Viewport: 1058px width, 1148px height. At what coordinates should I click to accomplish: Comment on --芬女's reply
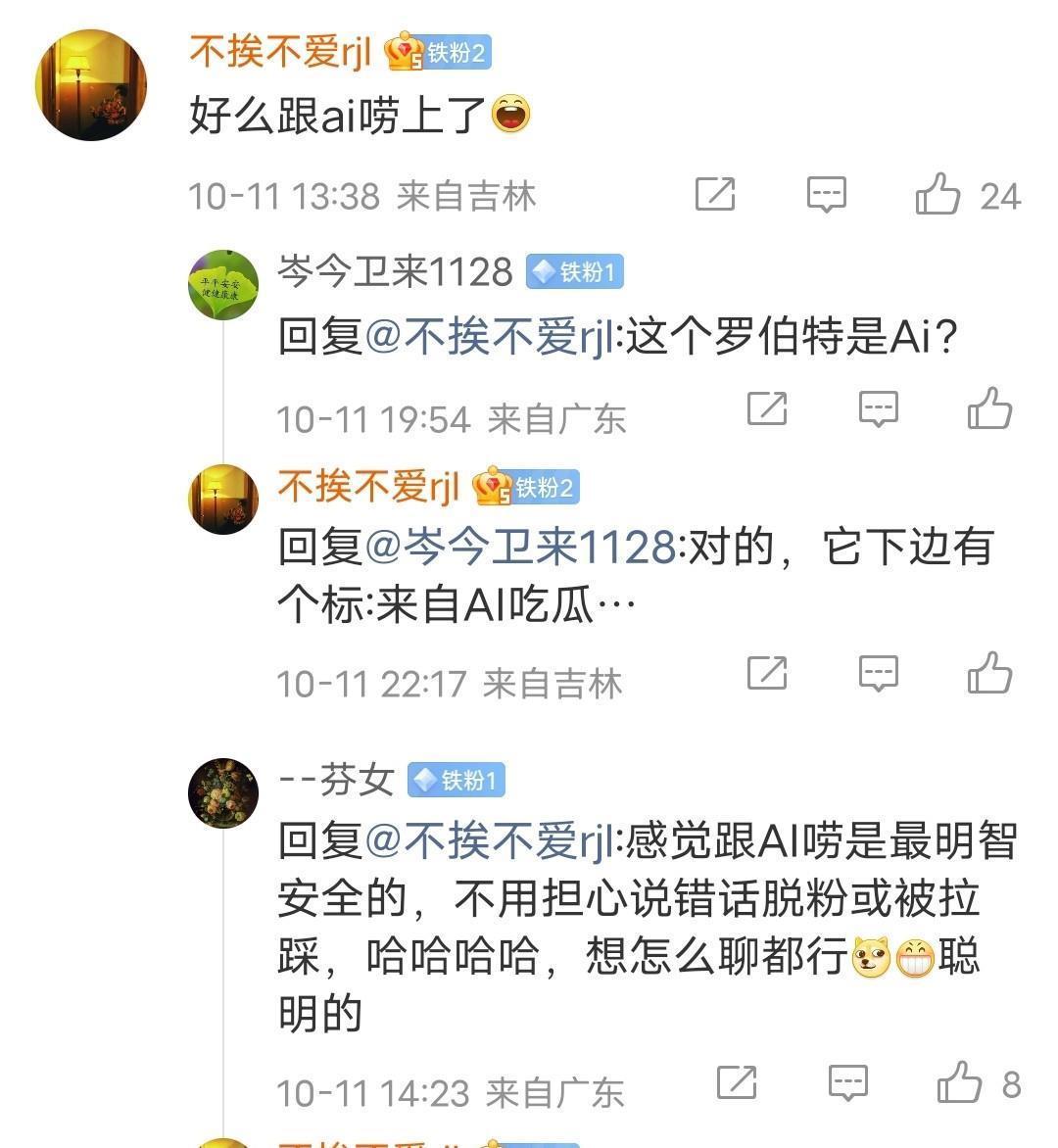[847, 1082]
